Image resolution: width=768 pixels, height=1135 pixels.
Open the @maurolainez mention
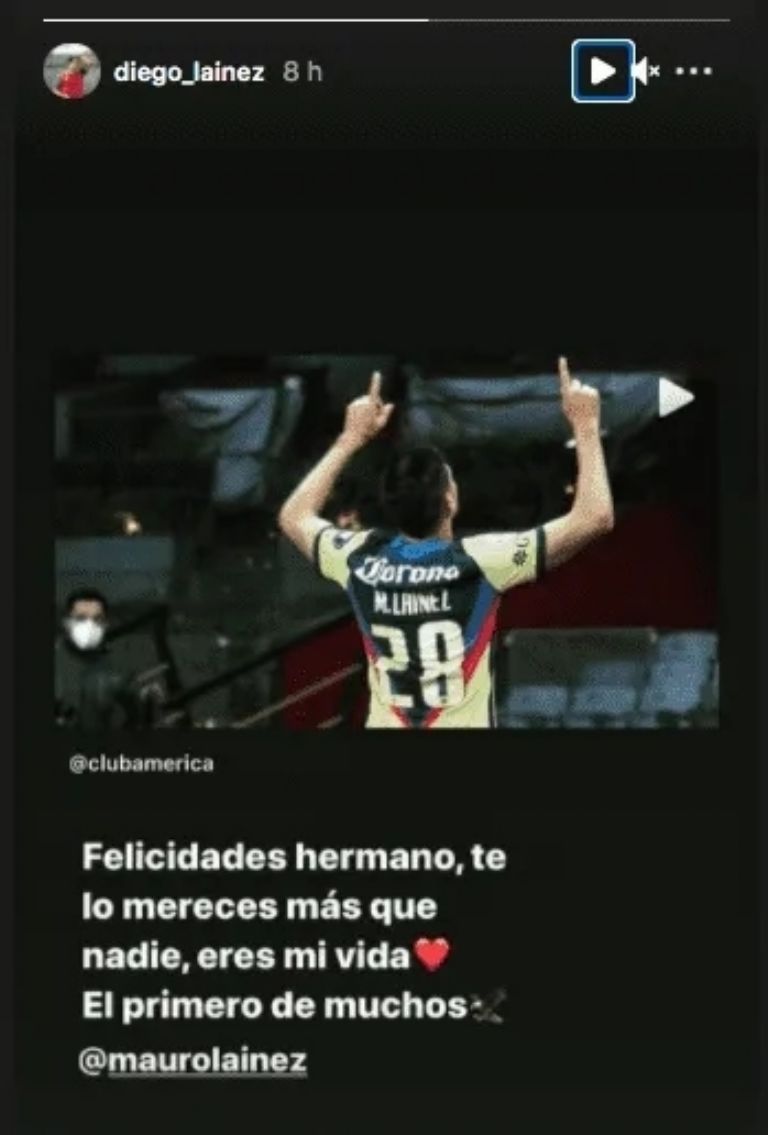[192, 1062]
